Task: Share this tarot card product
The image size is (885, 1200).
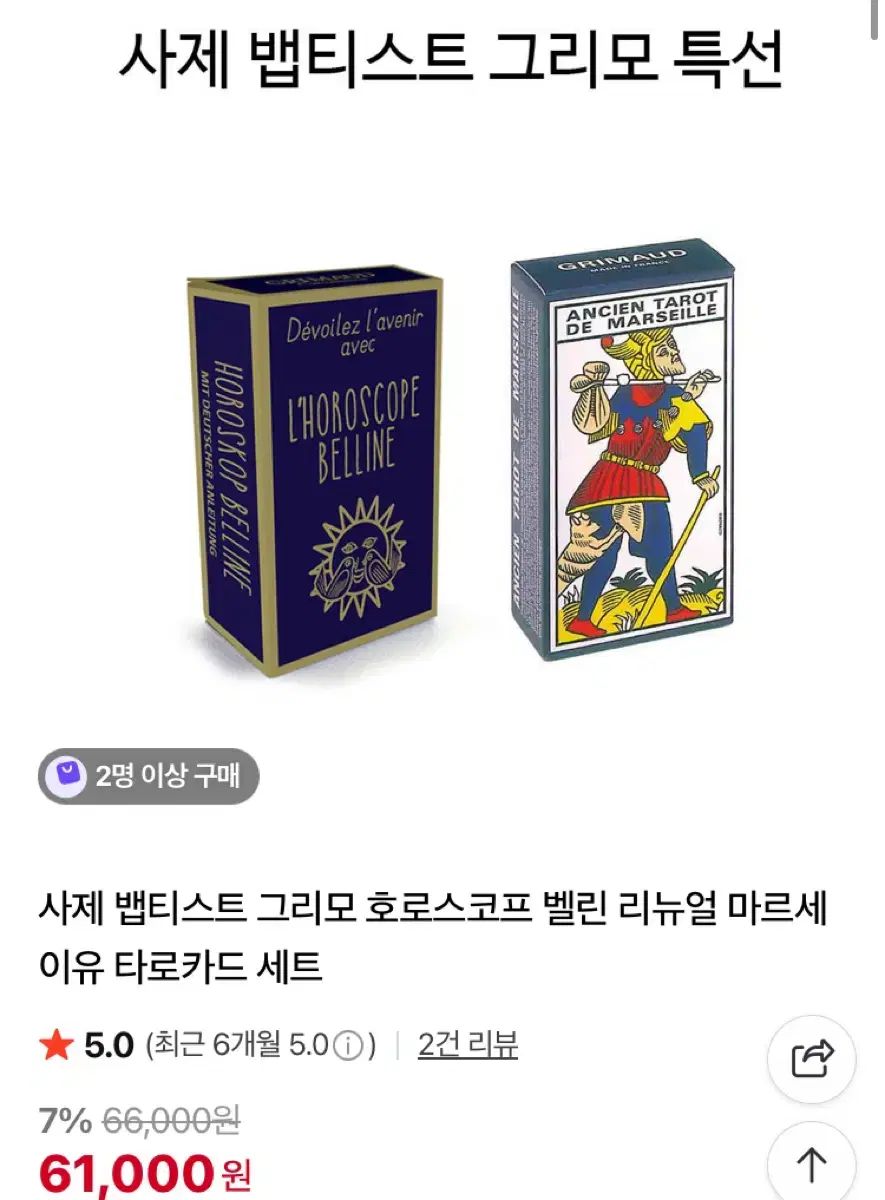Action: point(811,1059)
